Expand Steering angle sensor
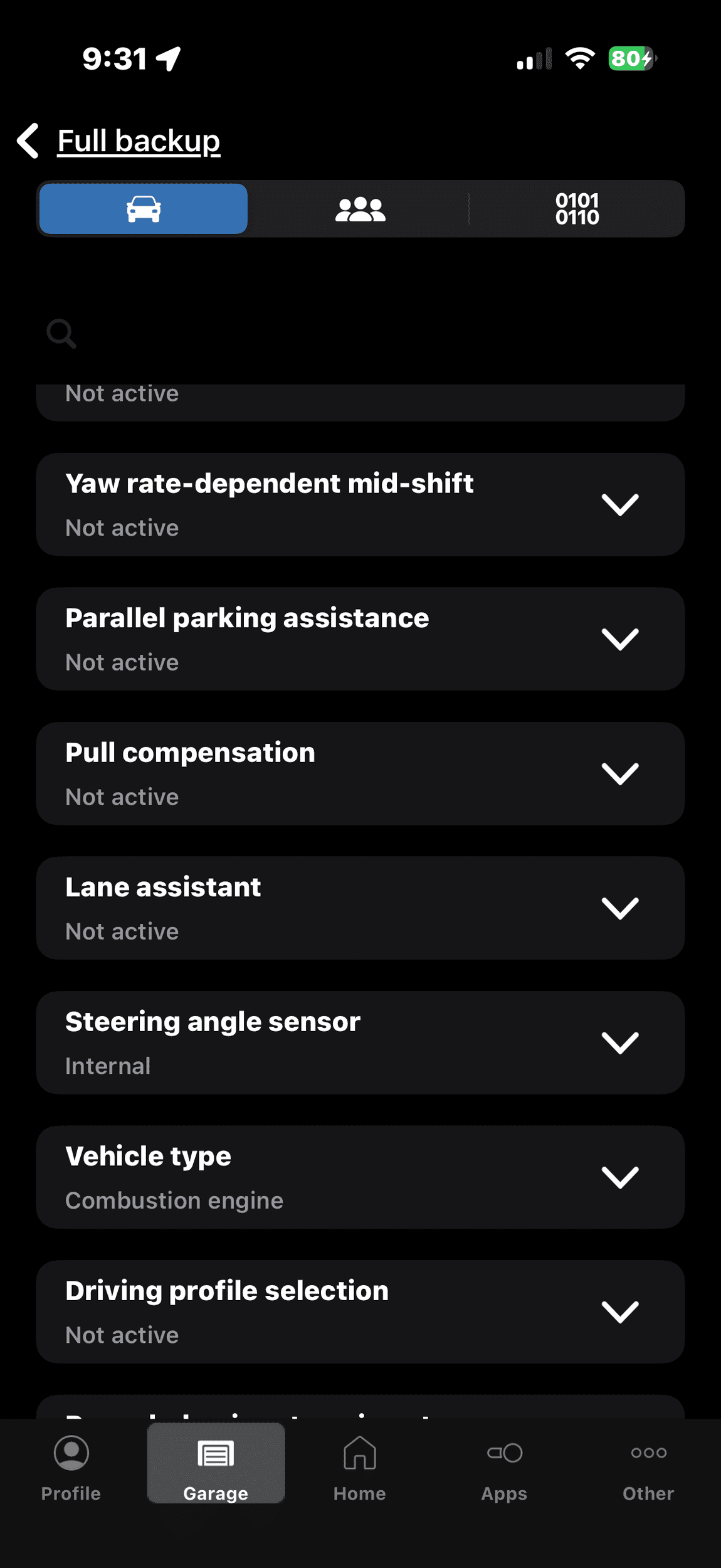This screenshot has width=721, height=1568. pyautogui.click(x=619, y=1043)
